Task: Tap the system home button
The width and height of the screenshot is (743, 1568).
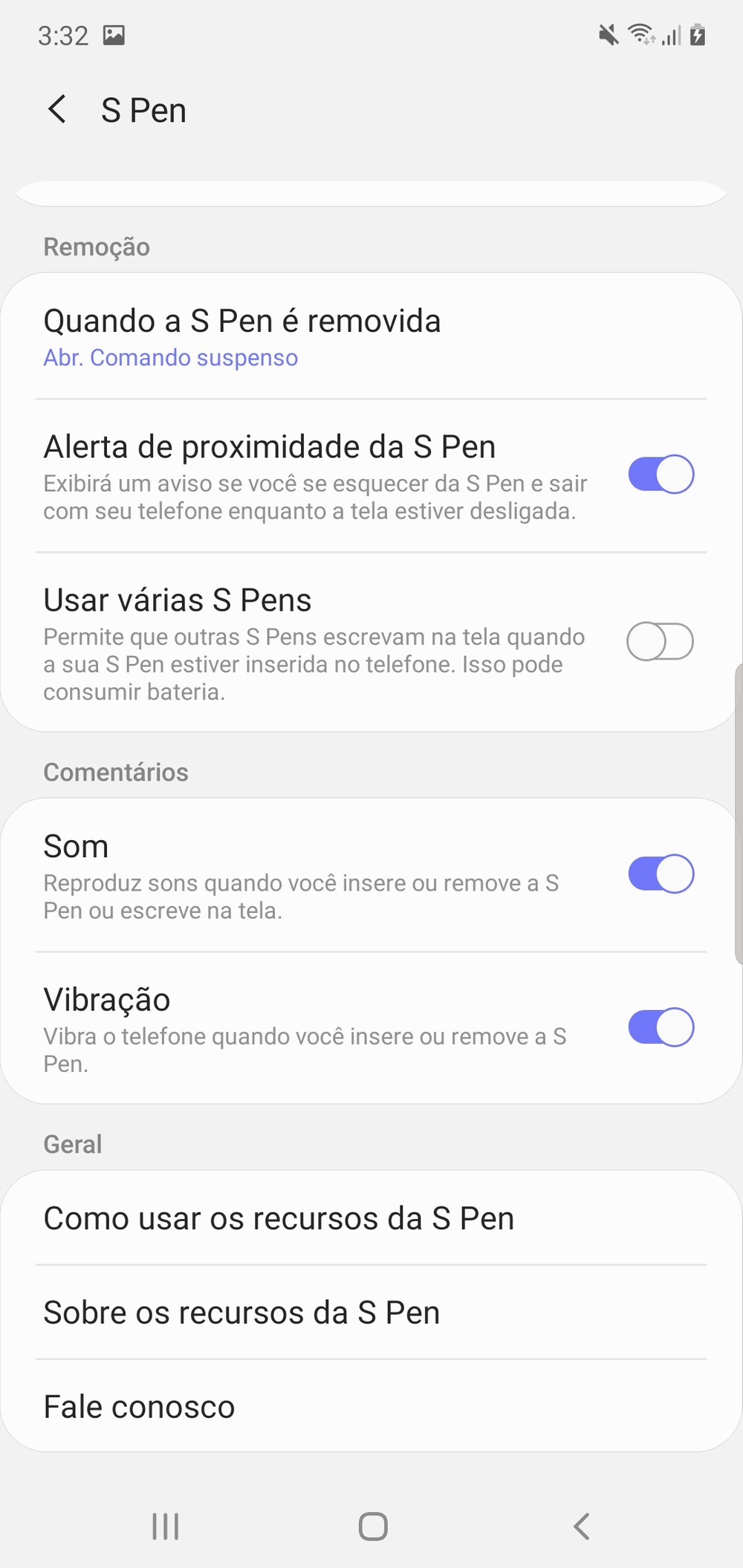Action: coord(372,1527)
